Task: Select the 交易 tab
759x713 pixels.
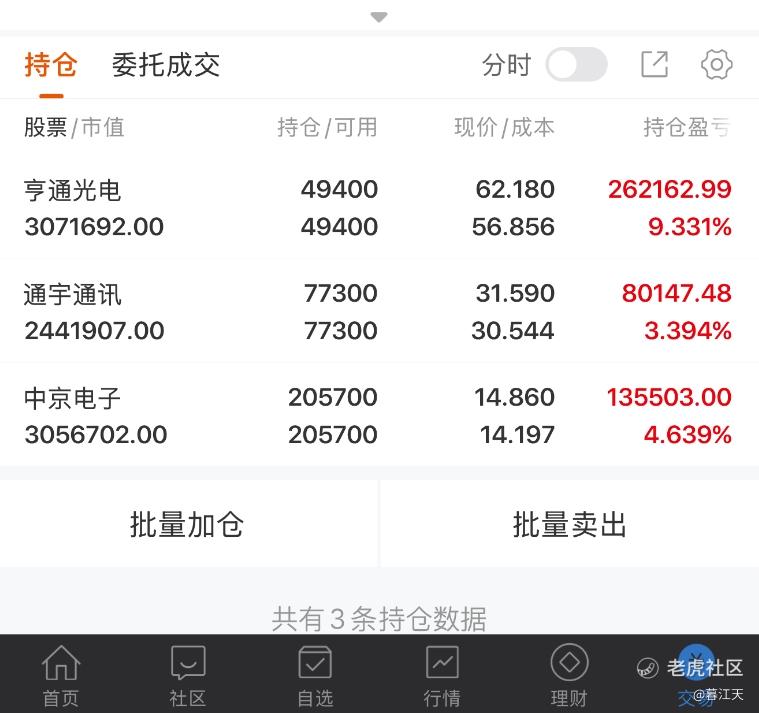Action: [x=696, y=676]
